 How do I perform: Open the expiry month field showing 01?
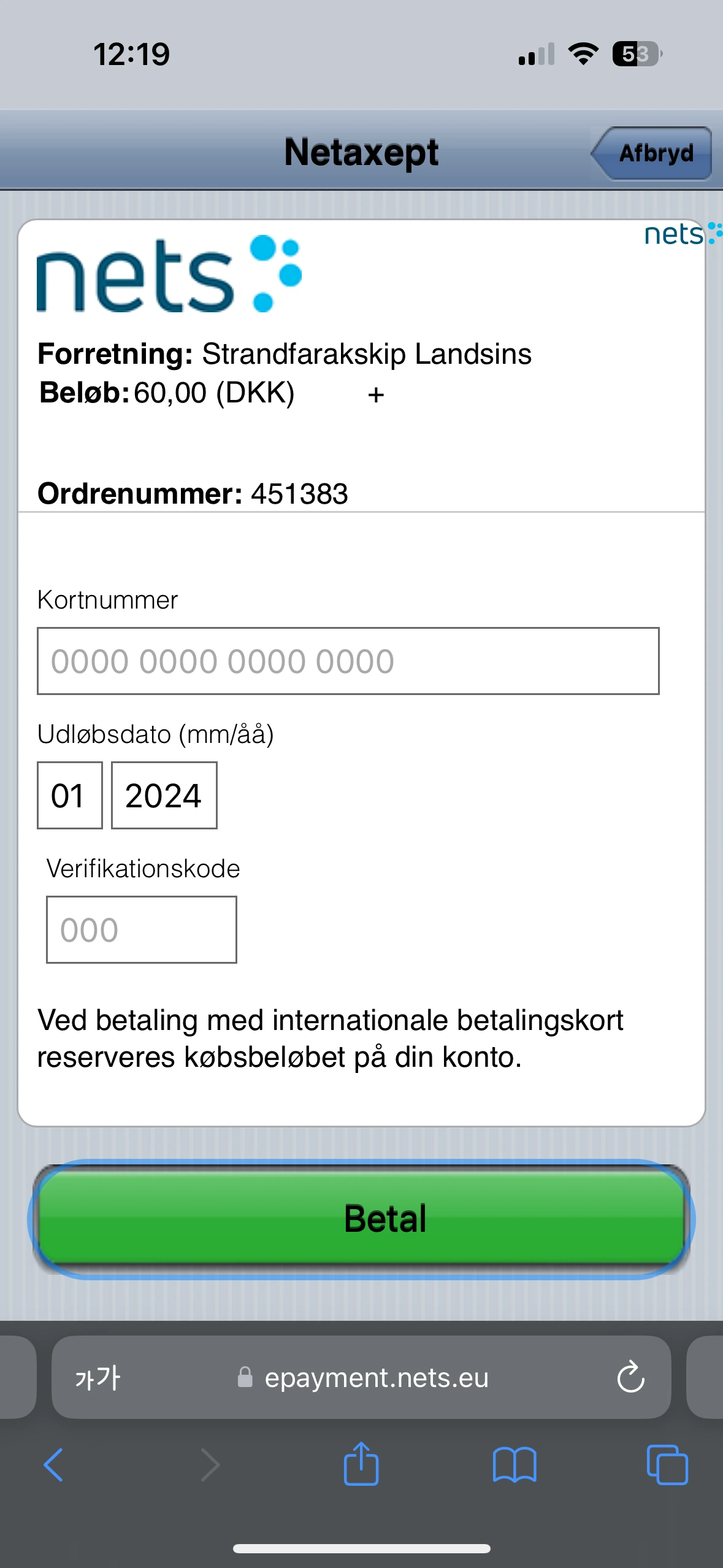[x=69, y=796]
